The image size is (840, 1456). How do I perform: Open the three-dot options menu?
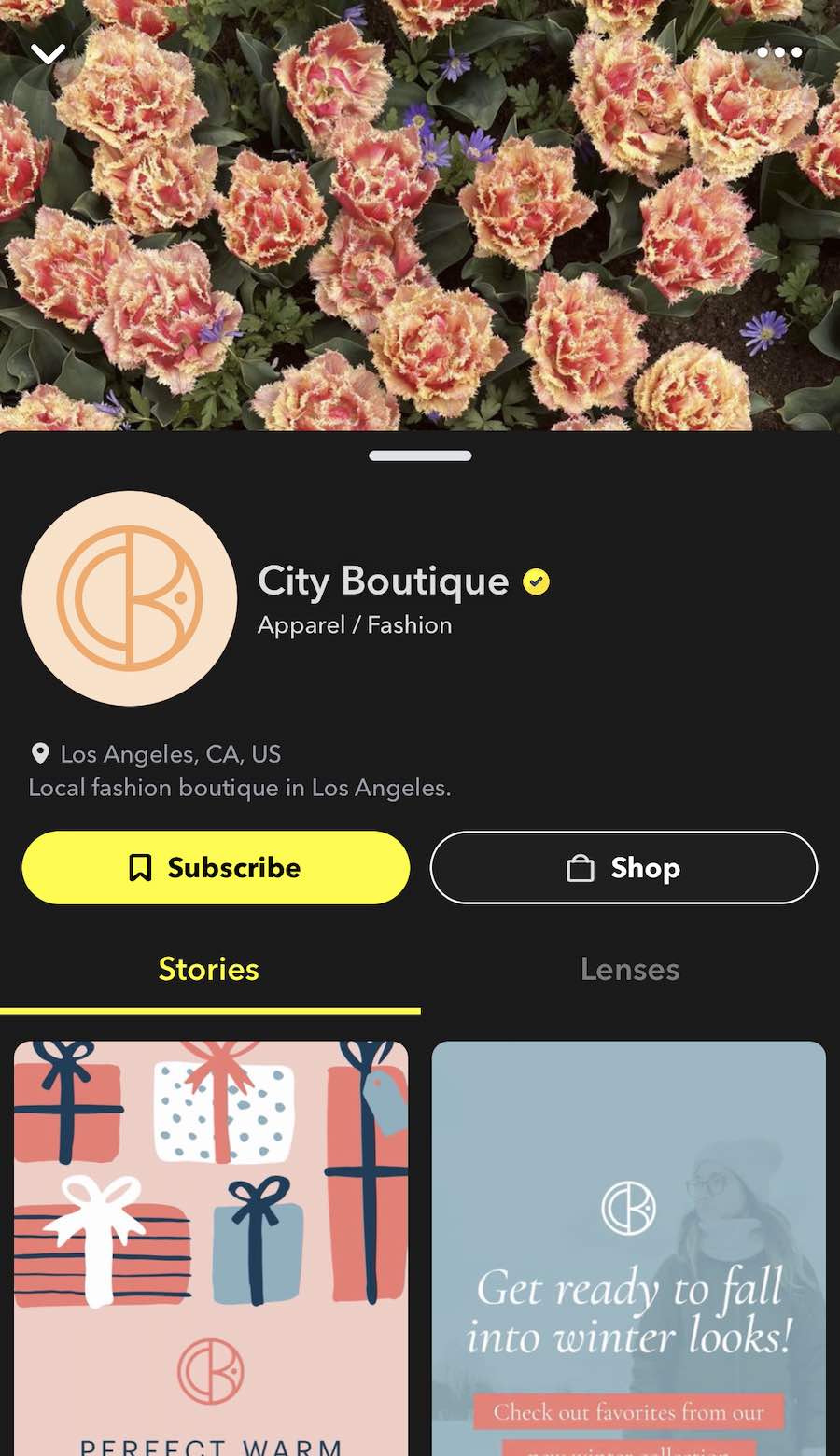(780, 52)
